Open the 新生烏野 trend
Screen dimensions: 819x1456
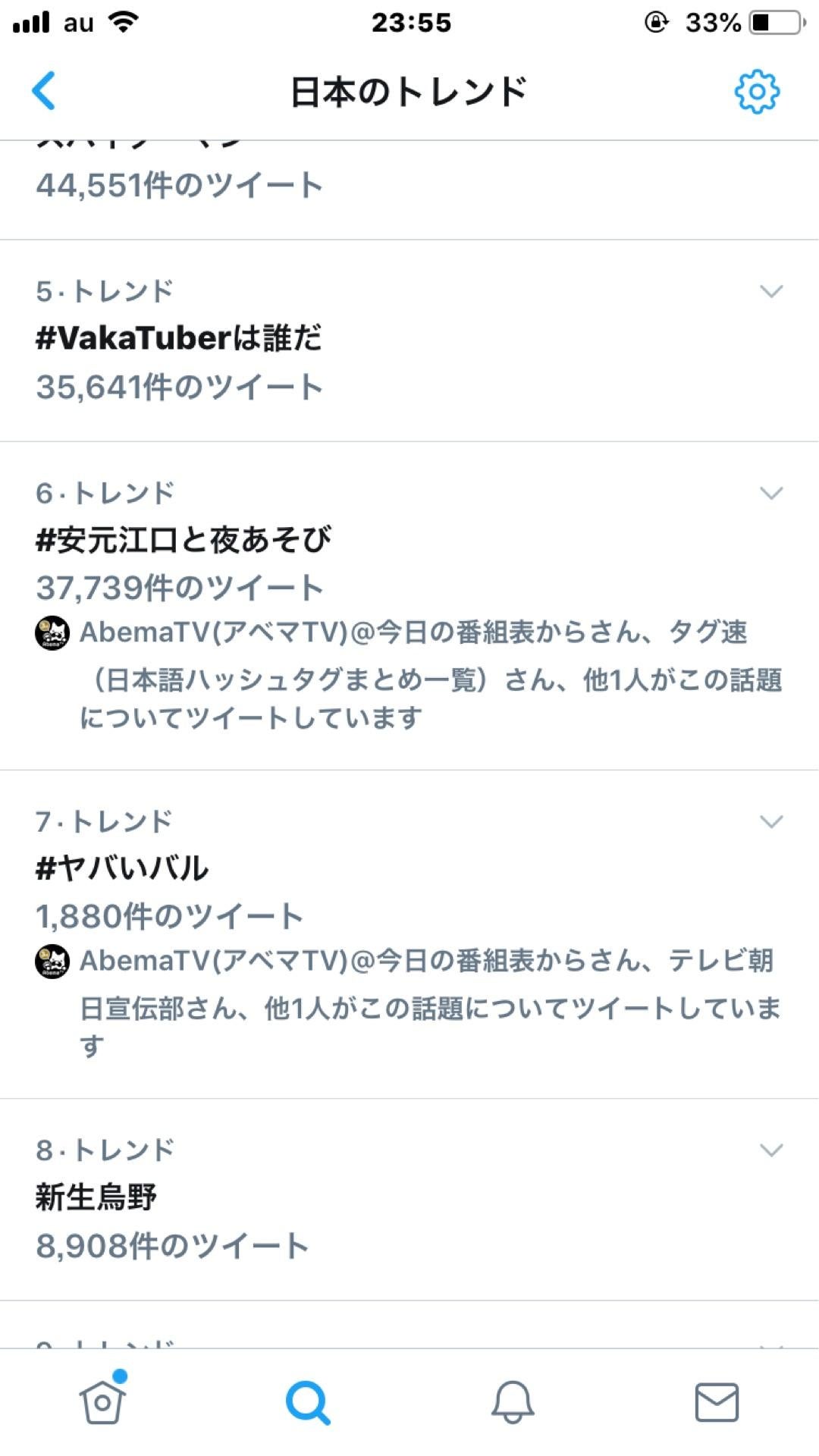tap(97, 1197)
